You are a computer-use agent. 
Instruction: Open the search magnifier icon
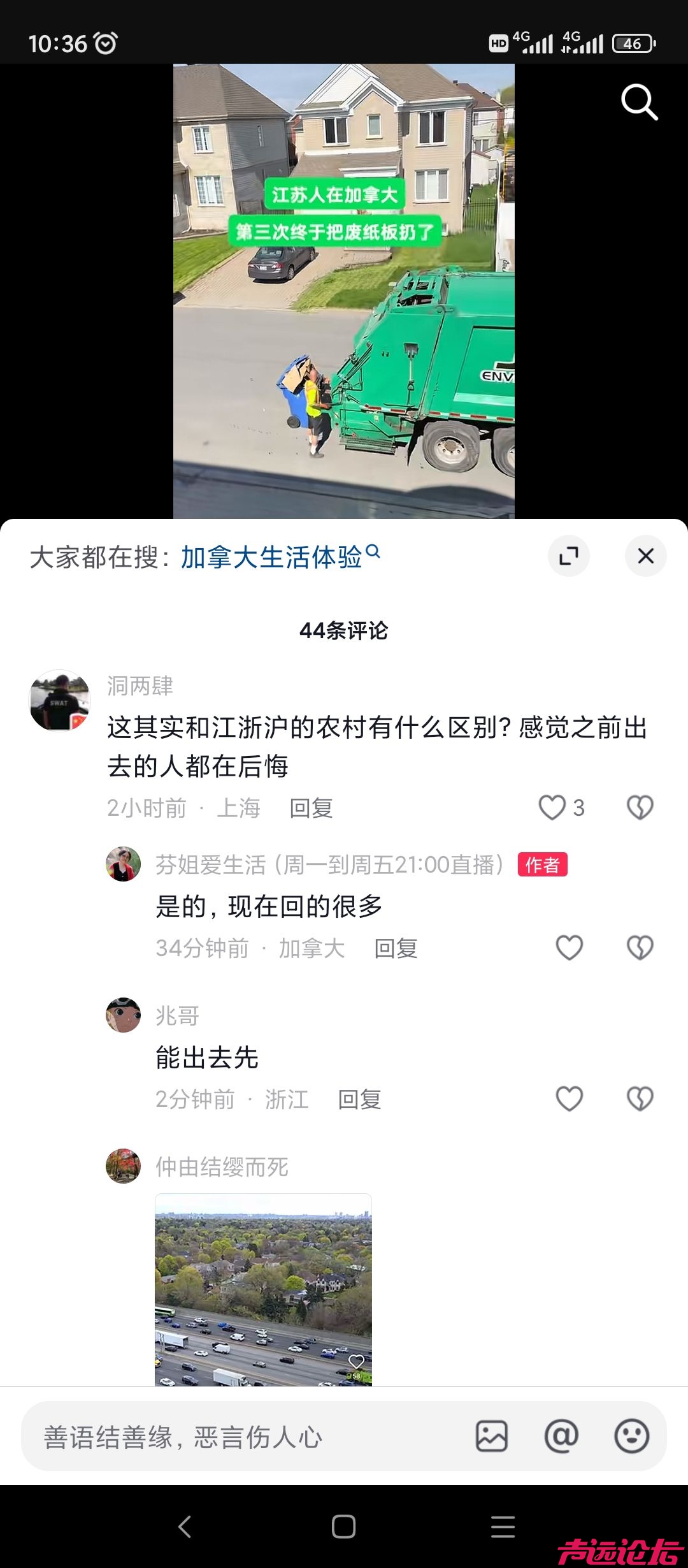tap(639, 102)
